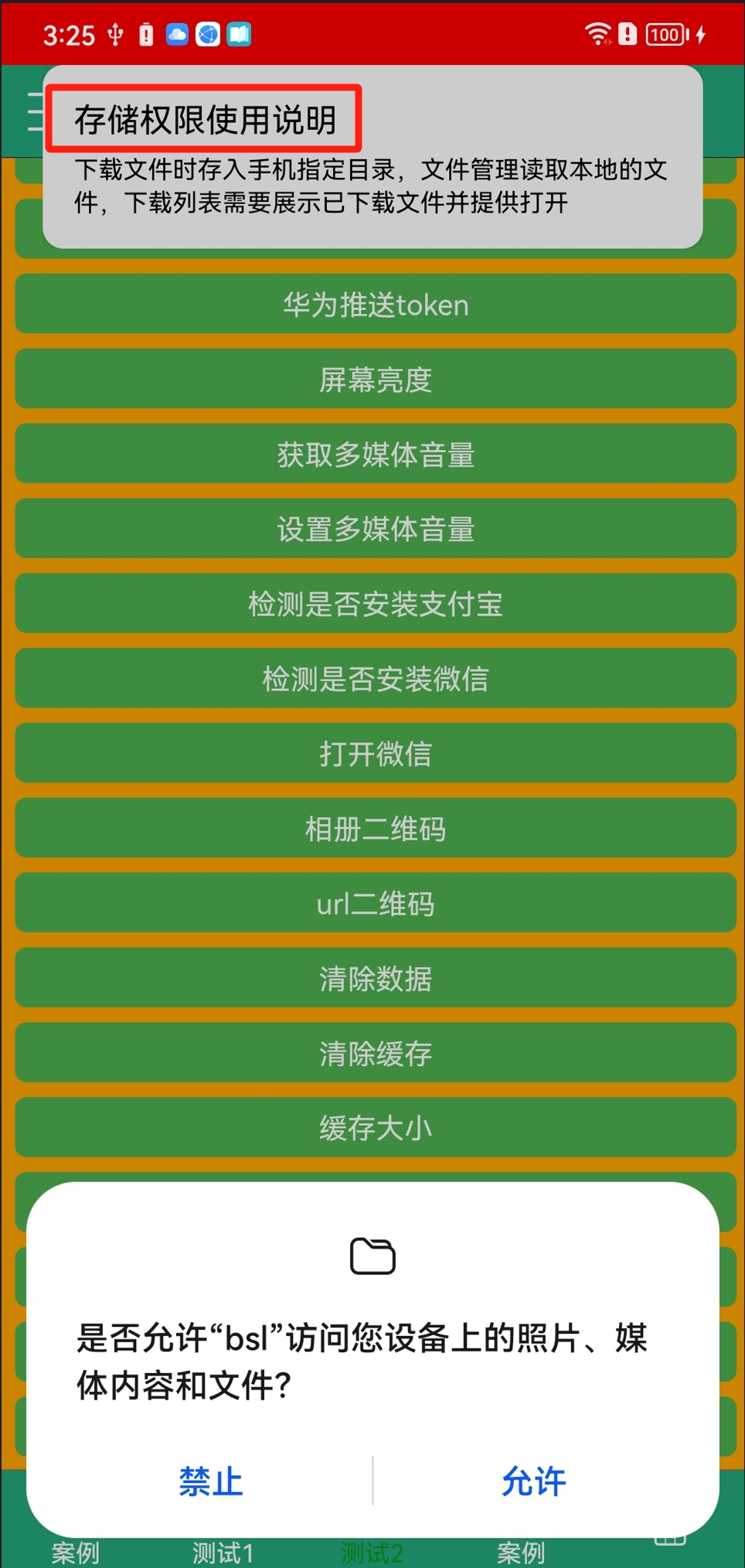Select 设置多媒体音量
This screenshot has height=1568, width=745.
tap(376, 529)
